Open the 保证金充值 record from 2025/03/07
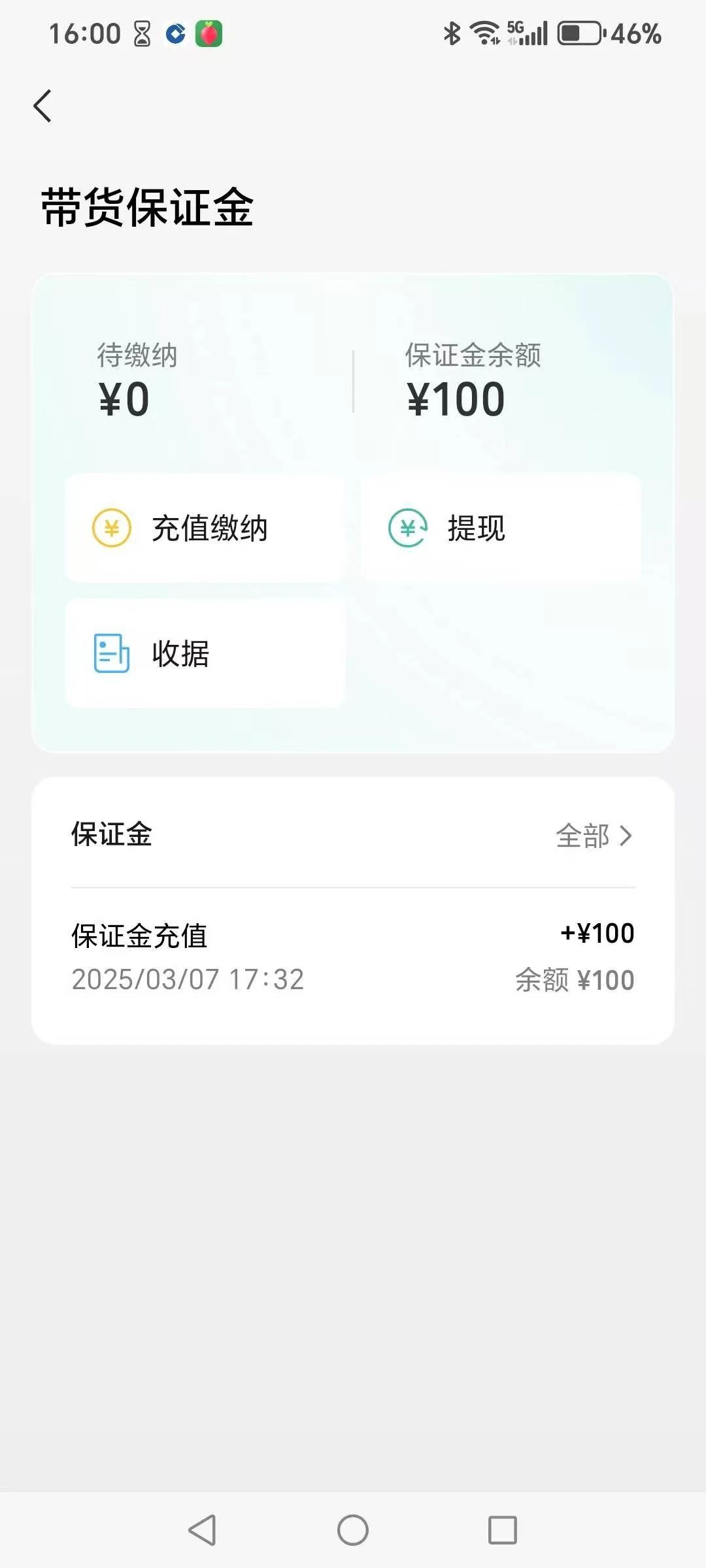This screenshot has height=1568, width=706. 353,957
